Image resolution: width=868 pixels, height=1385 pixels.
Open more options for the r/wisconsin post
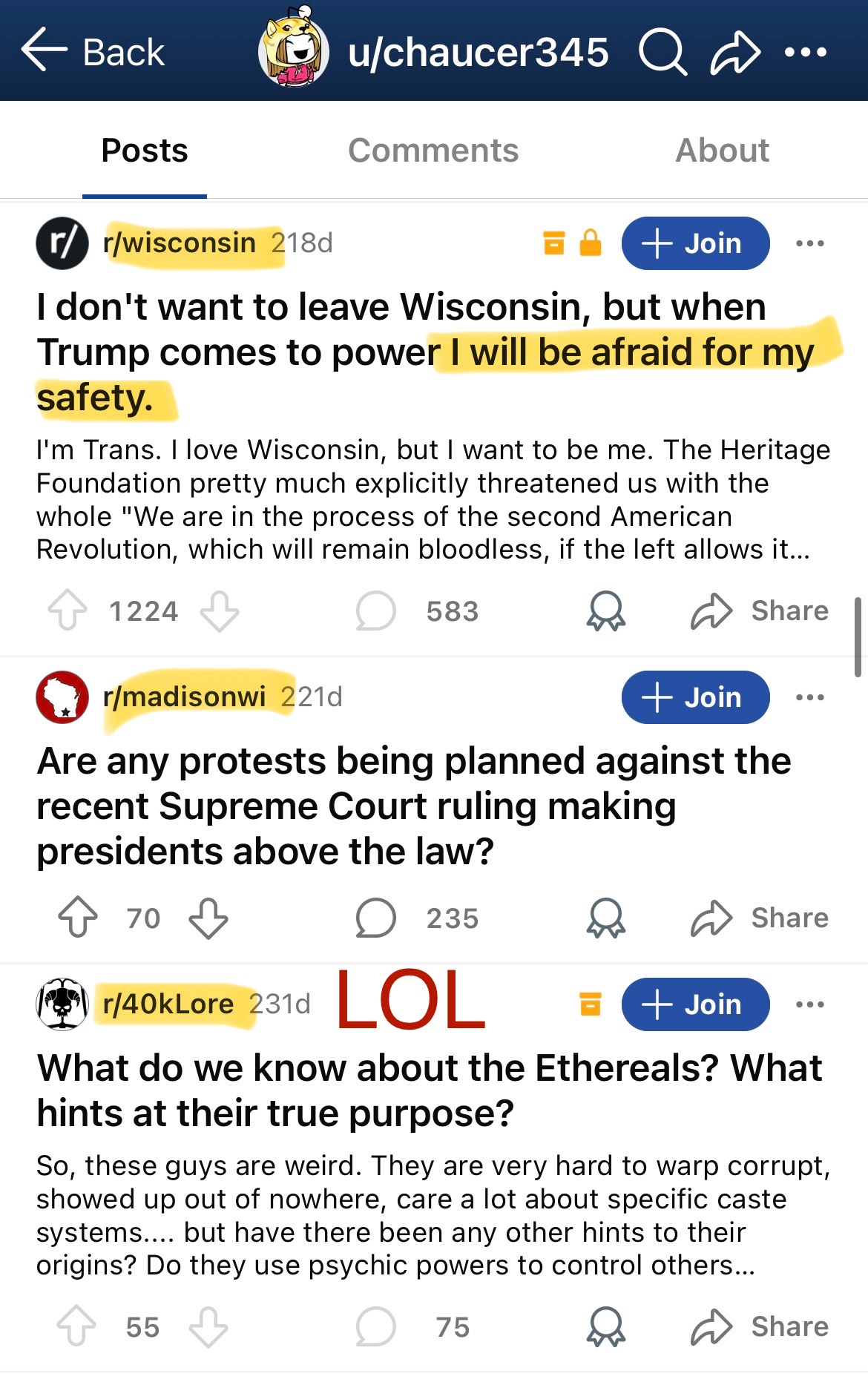click(809, 243)
